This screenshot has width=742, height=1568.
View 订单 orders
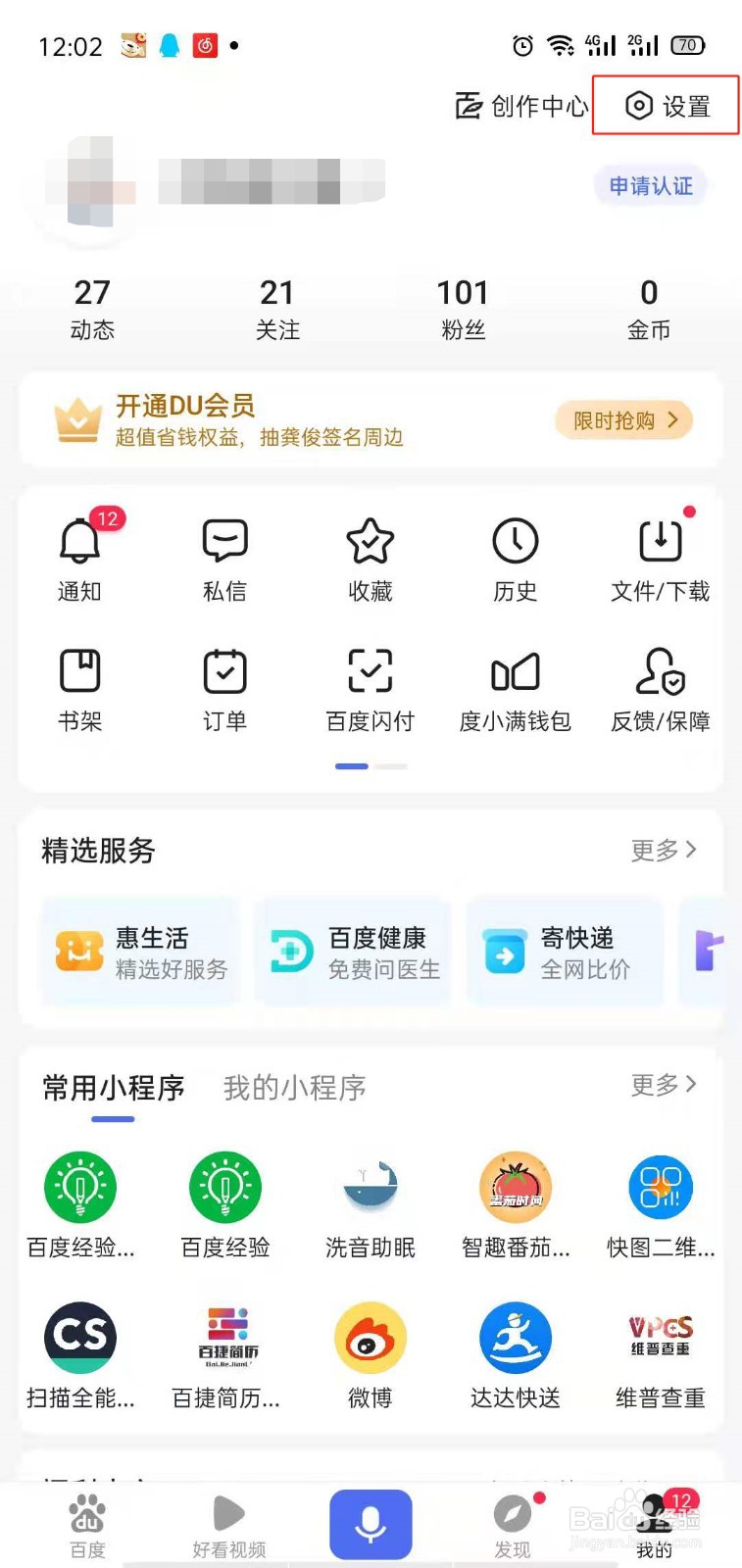point(224,688)
